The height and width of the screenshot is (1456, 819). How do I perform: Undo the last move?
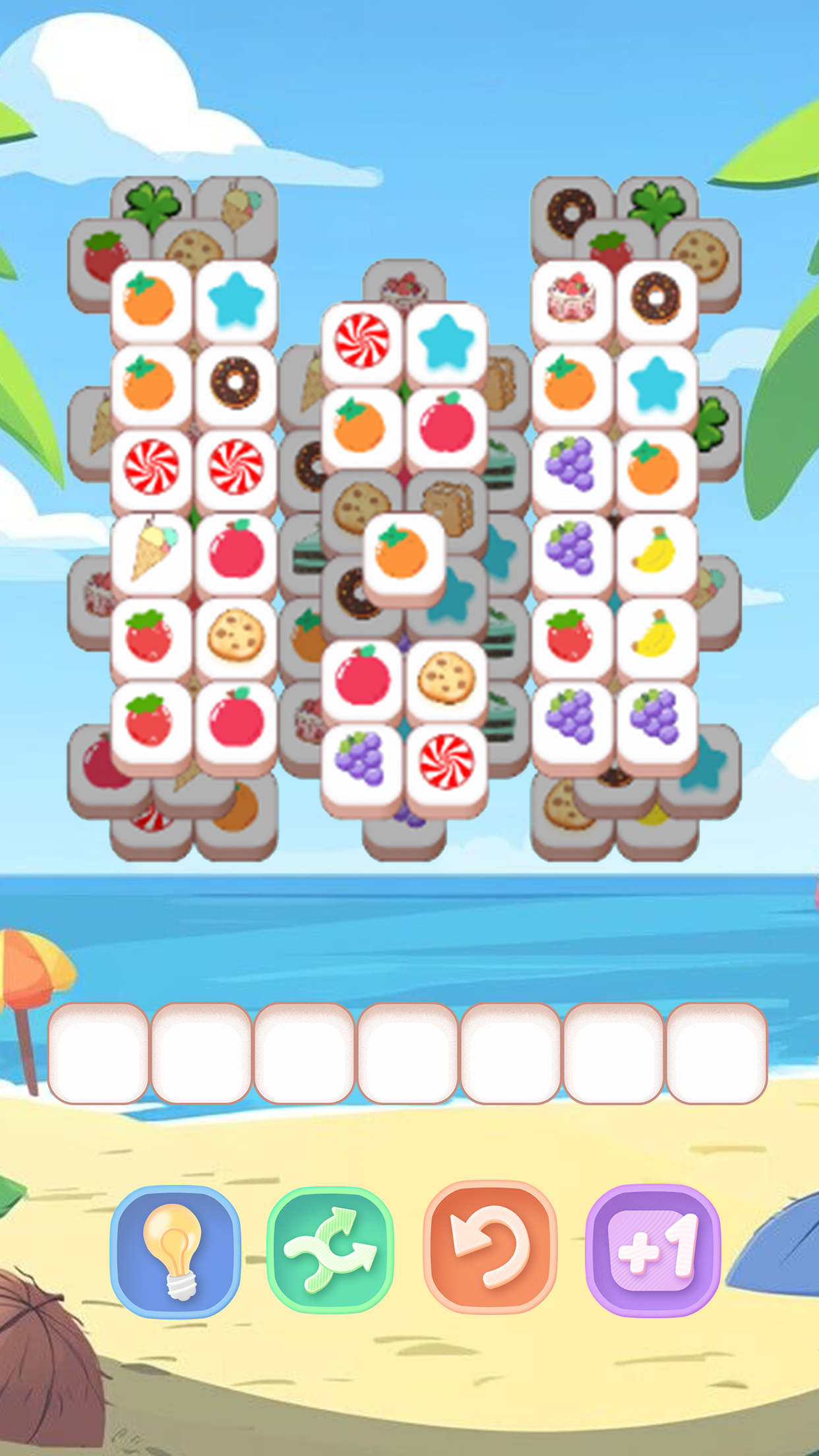click(490, 1247)
